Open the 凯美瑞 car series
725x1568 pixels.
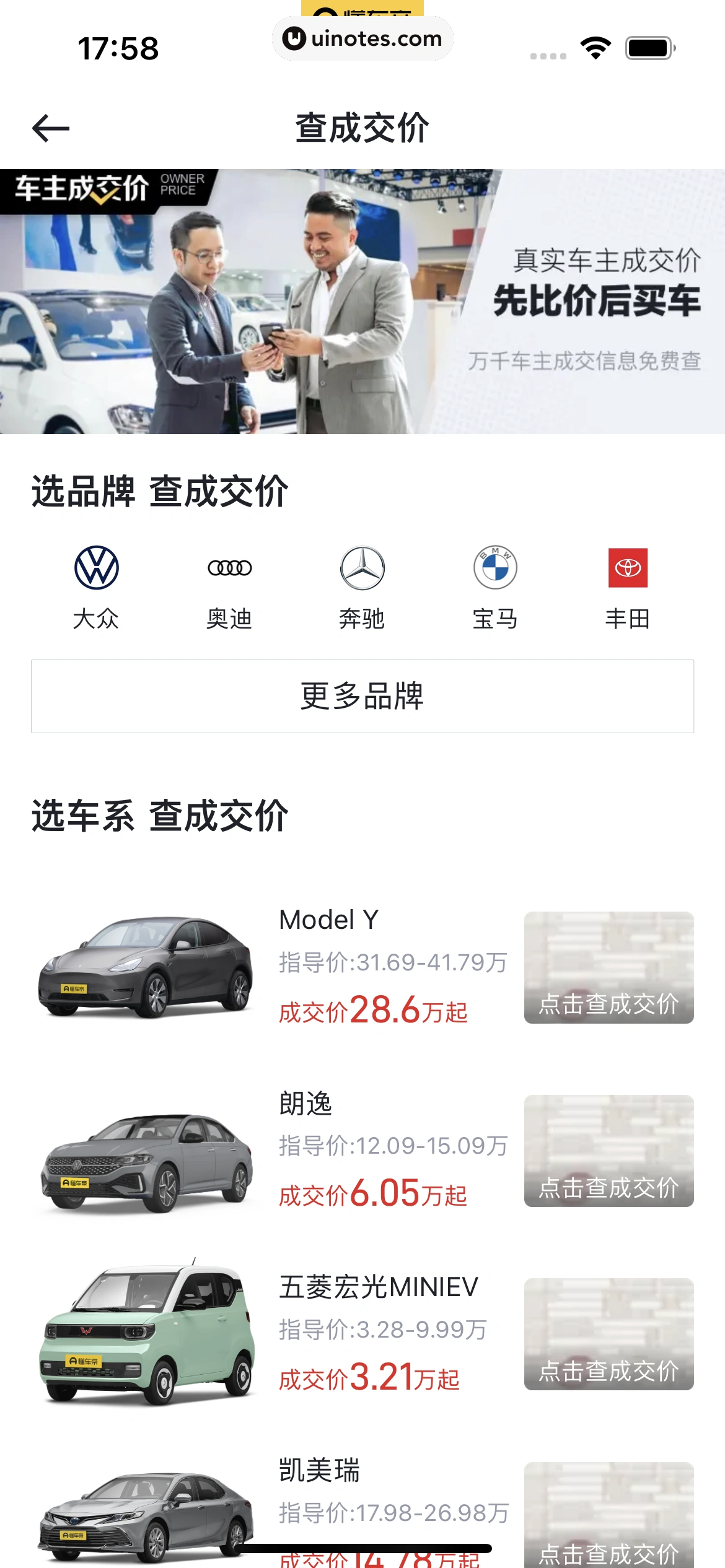[319, 1470]
